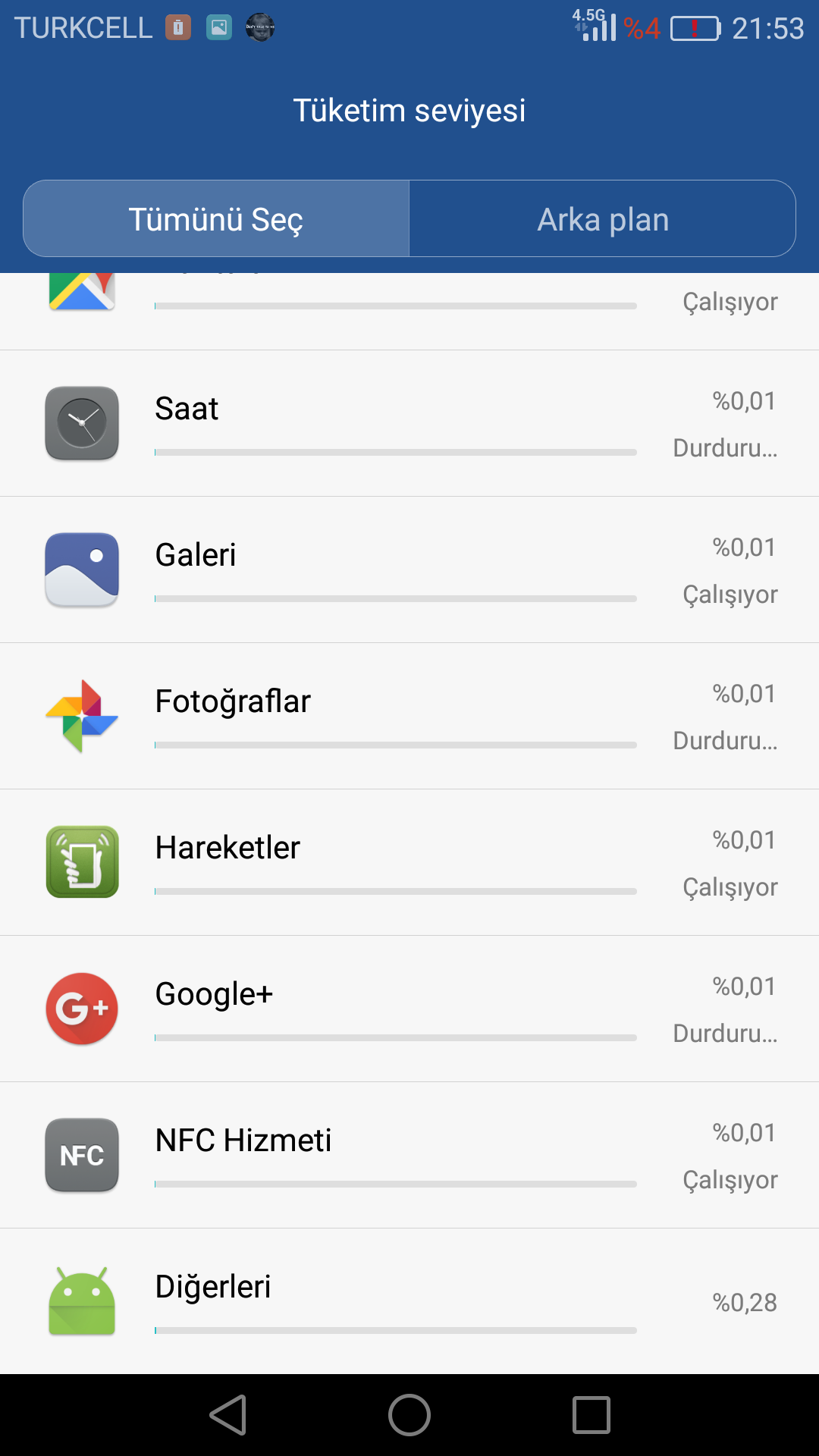Open the Hareketler row
Image resolution: width=819 pixels, height=1456 pixels.
pyautogui.click(x=409, y=863)
